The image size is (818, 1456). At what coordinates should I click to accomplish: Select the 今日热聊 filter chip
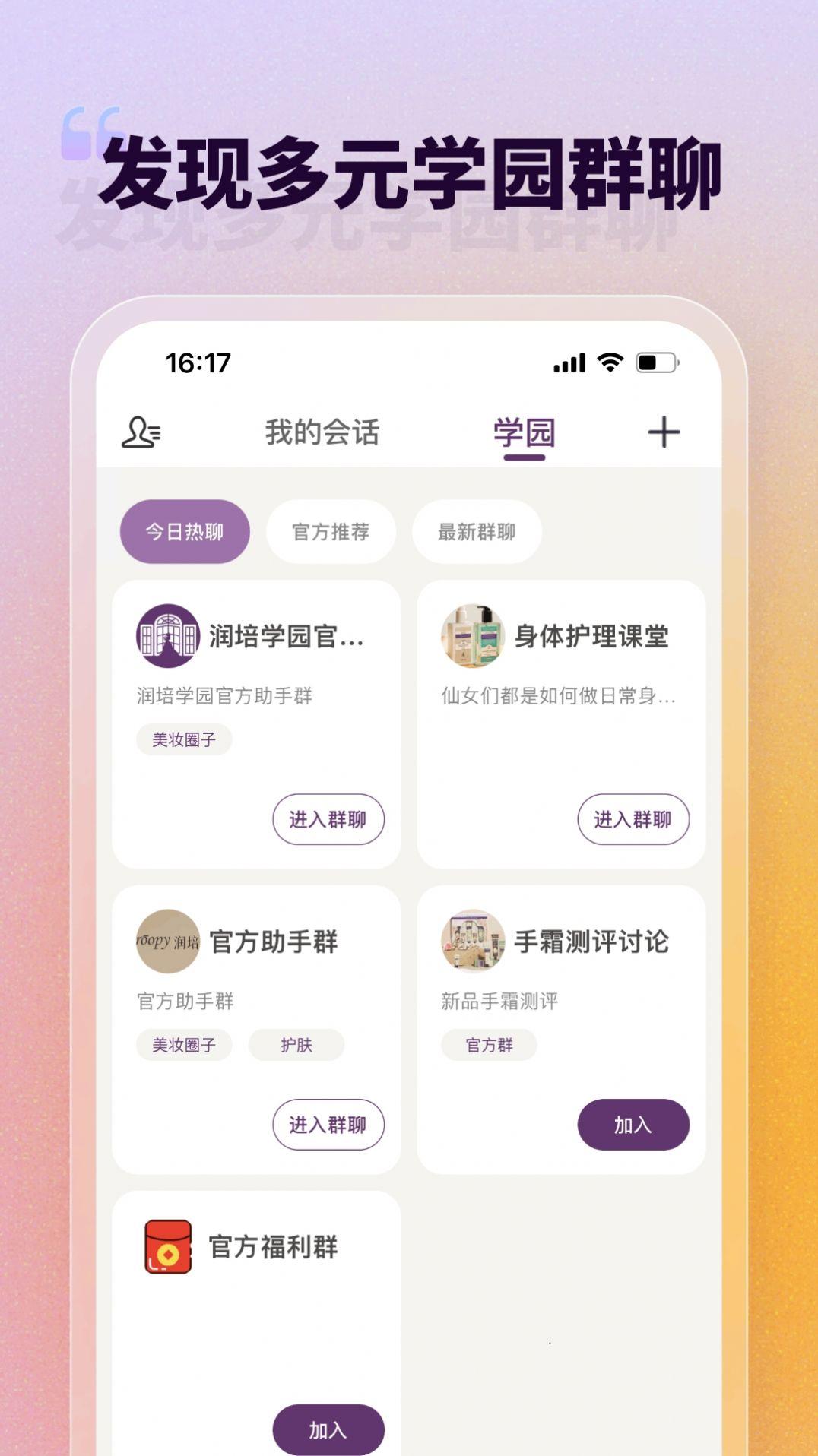tap(183, 532)
